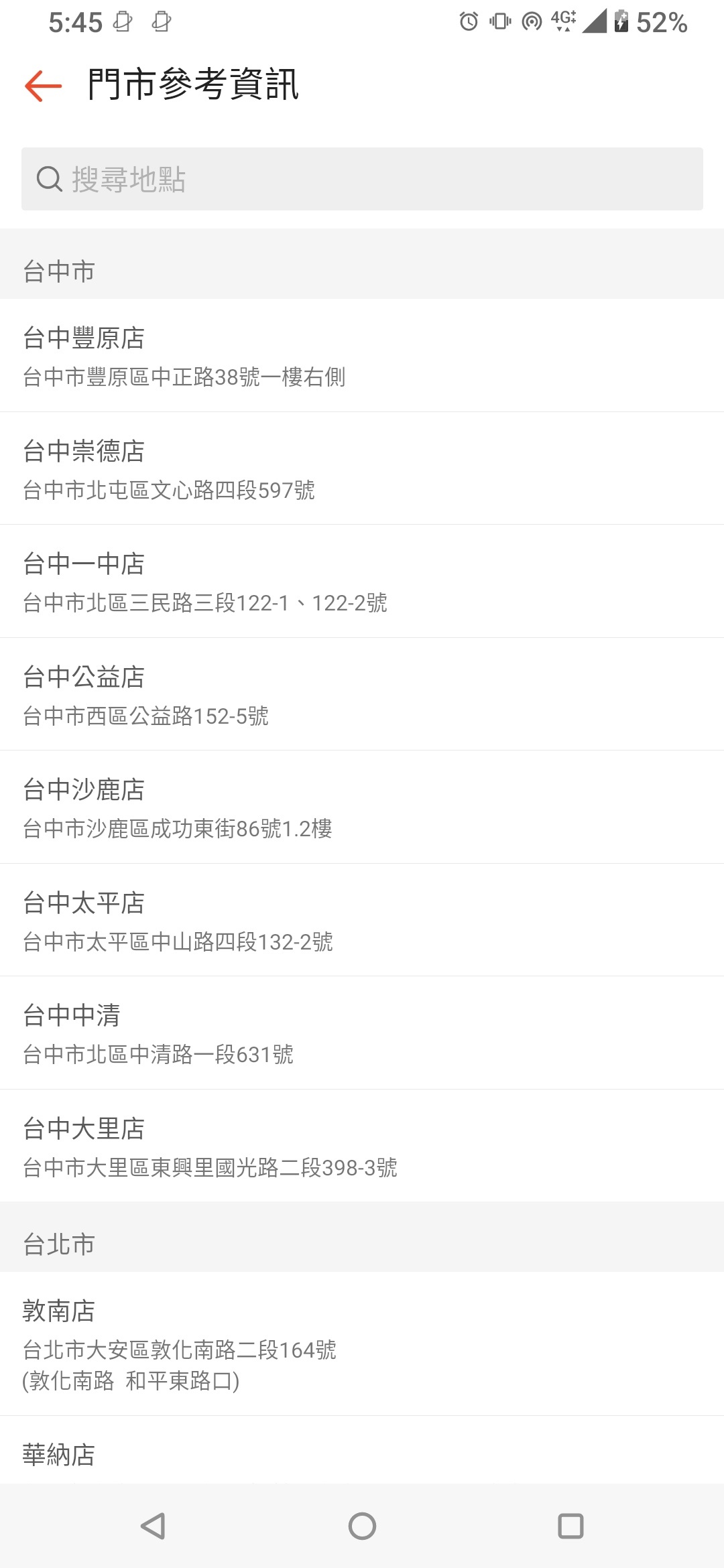Open the 台中中清 store entry
The height and width of the screenshot is (1568, 724).
click(x=362, y=1033)
